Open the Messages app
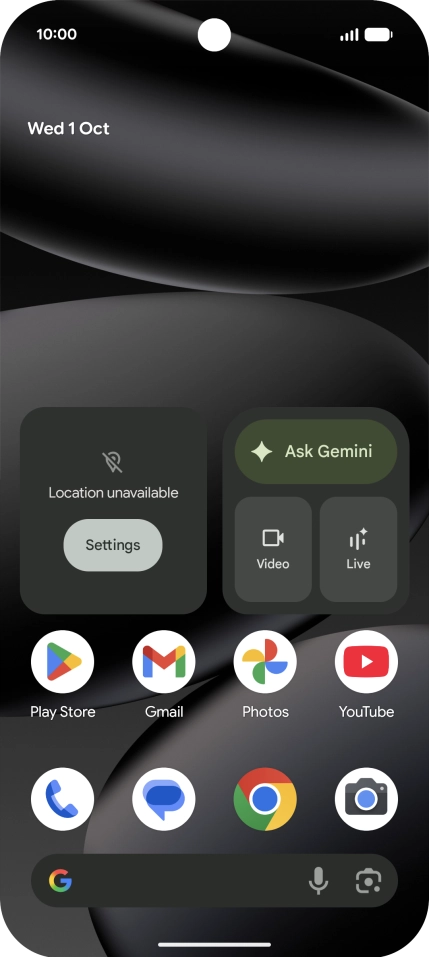This screenshot has width=429, height=957. (x=164, y=799)
